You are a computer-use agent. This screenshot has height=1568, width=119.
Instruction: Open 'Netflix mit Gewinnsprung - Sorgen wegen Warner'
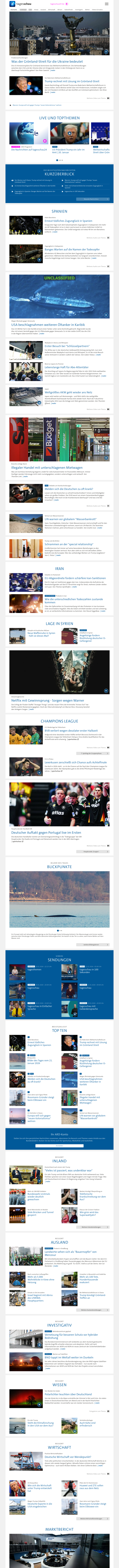[x=47, y=700]
